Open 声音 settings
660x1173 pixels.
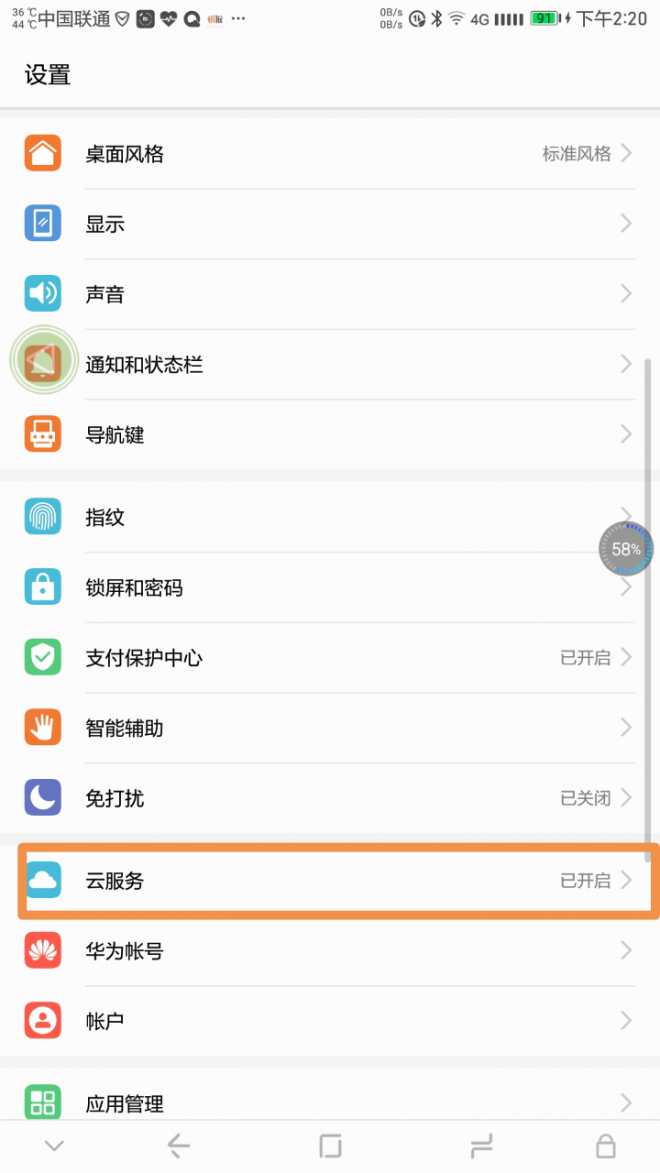point(330,294)
